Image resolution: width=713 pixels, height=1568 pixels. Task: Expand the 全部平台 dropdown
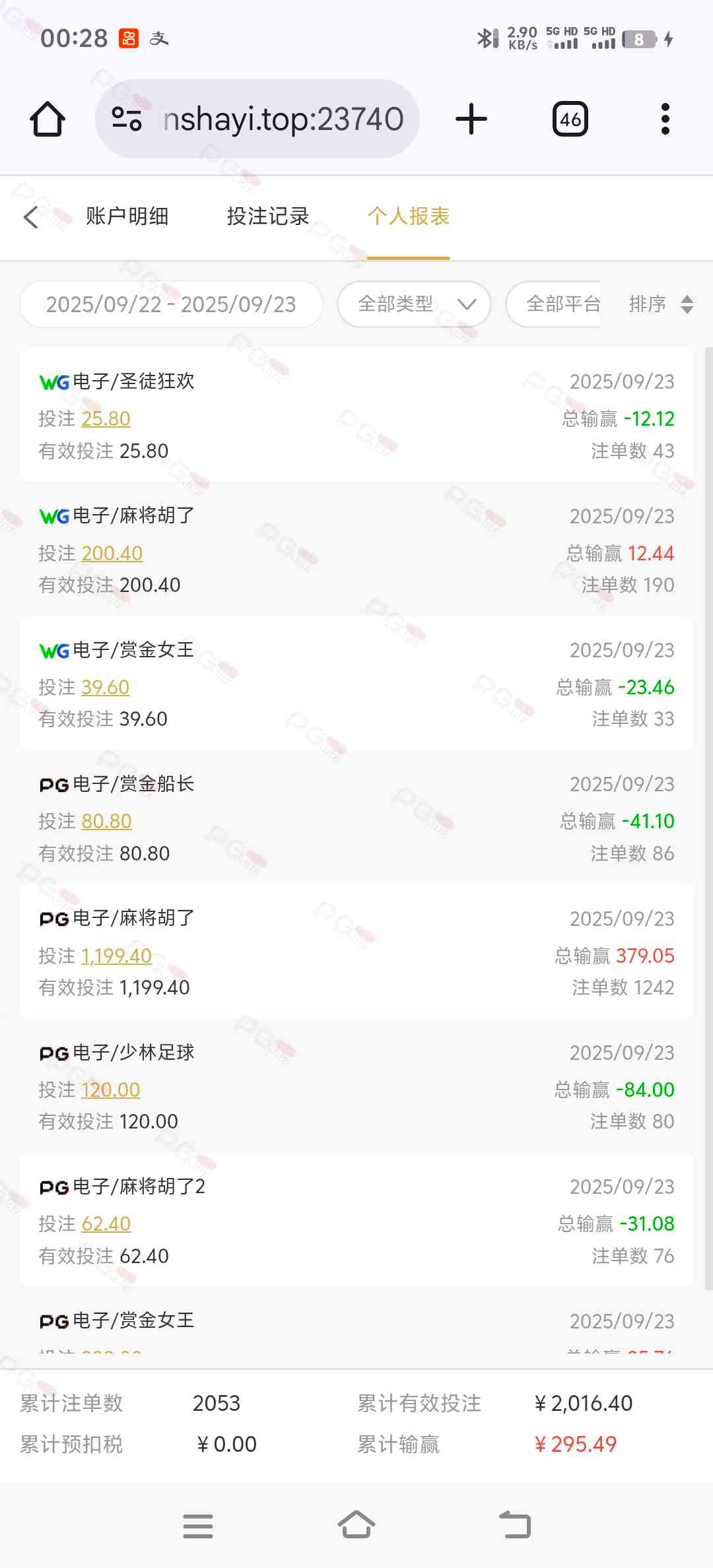(x=556, y=304)
